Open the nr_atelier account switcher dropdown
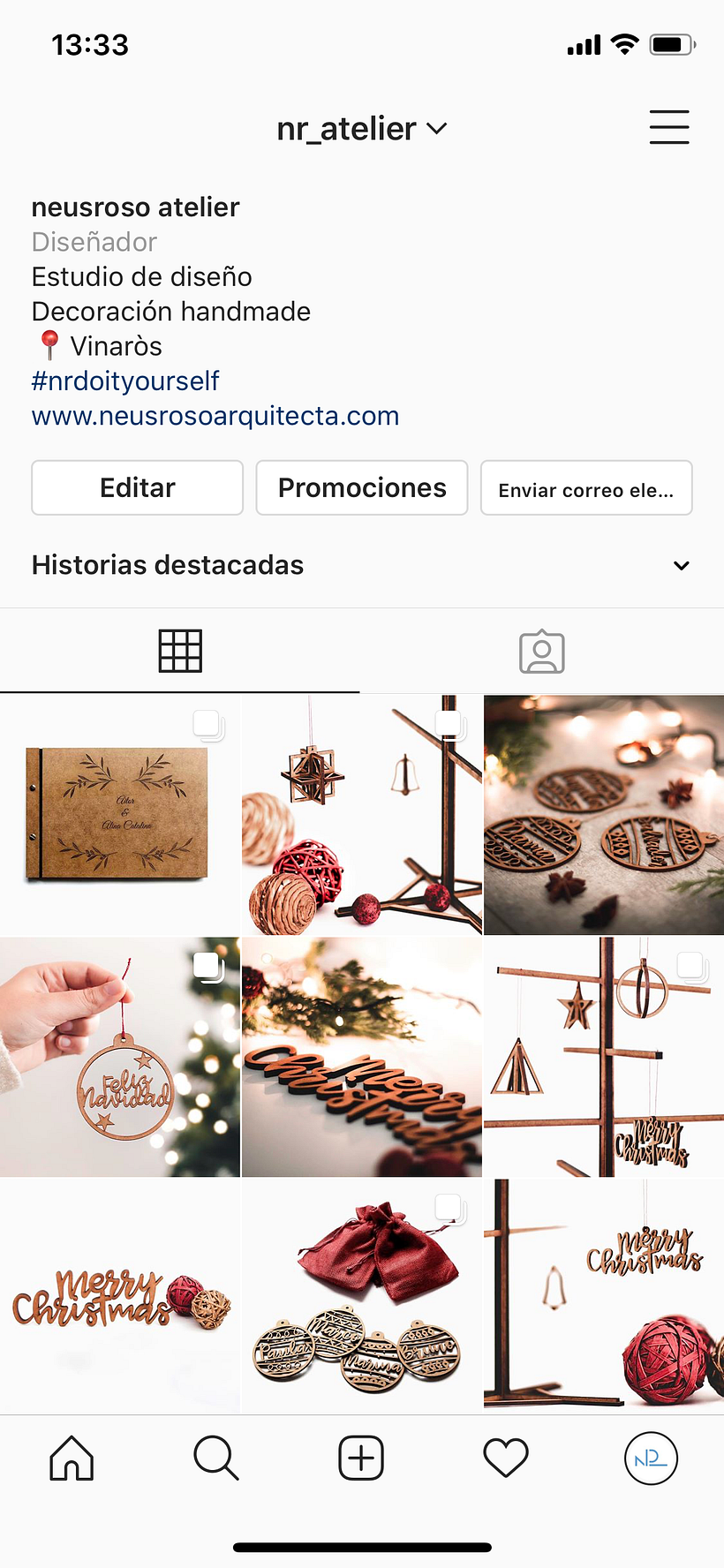Screen dimensions: 724x1568 point(362,129)
